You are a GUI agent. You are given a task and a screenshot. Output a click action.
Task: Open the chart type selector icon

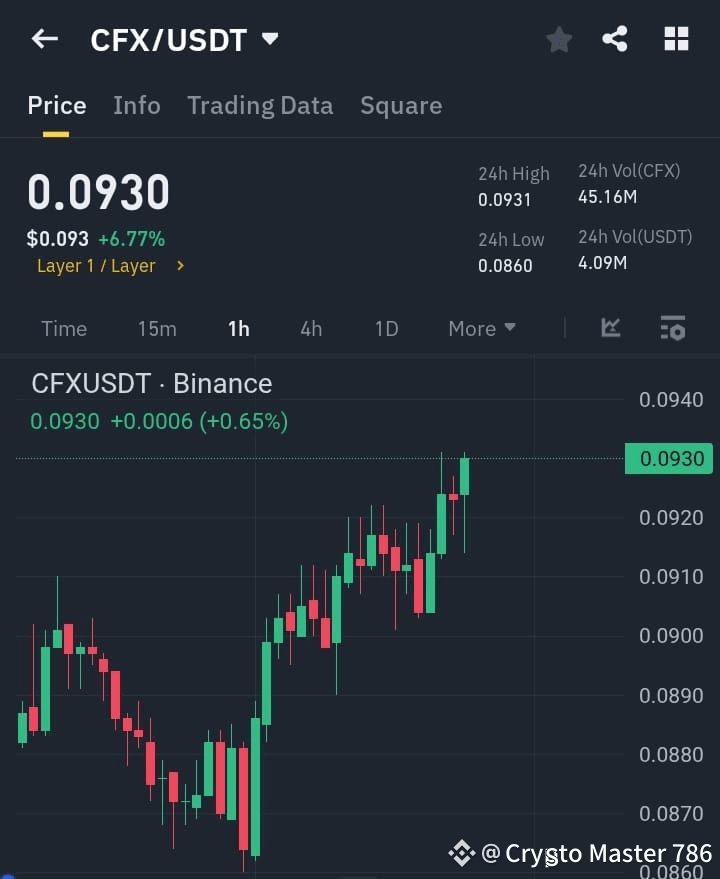click(x=610, y=328)
